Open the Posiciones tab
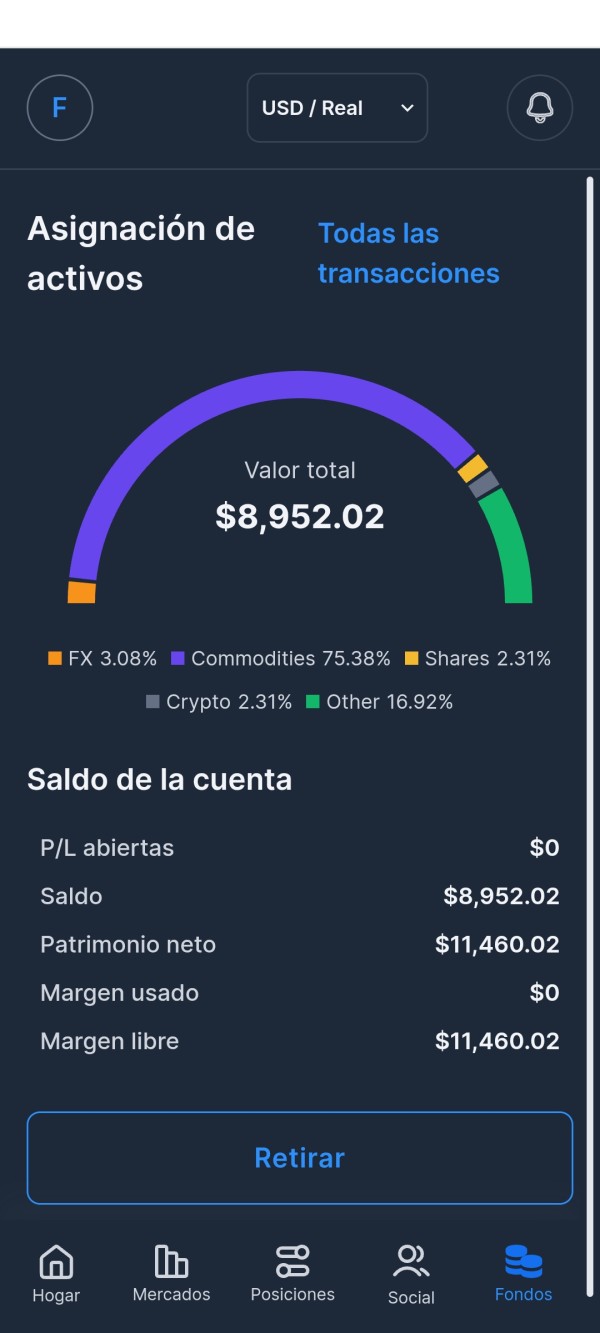600x1333 pixels. pyautogui.click(x=293, y=1274)
